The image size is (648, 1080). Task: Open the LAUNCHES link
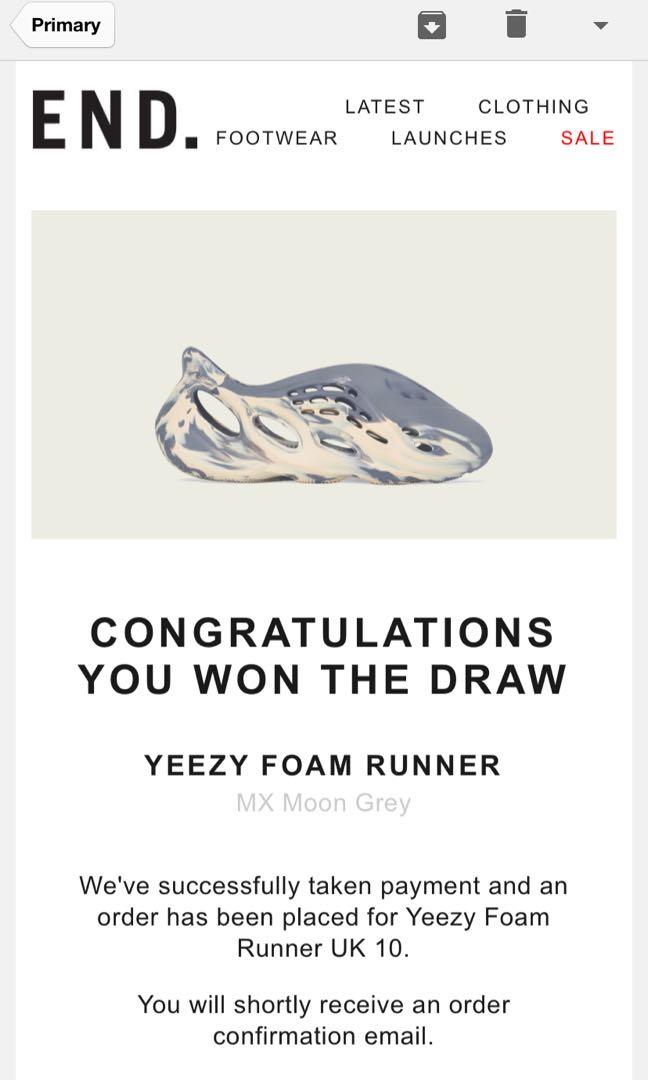(449, 138)
